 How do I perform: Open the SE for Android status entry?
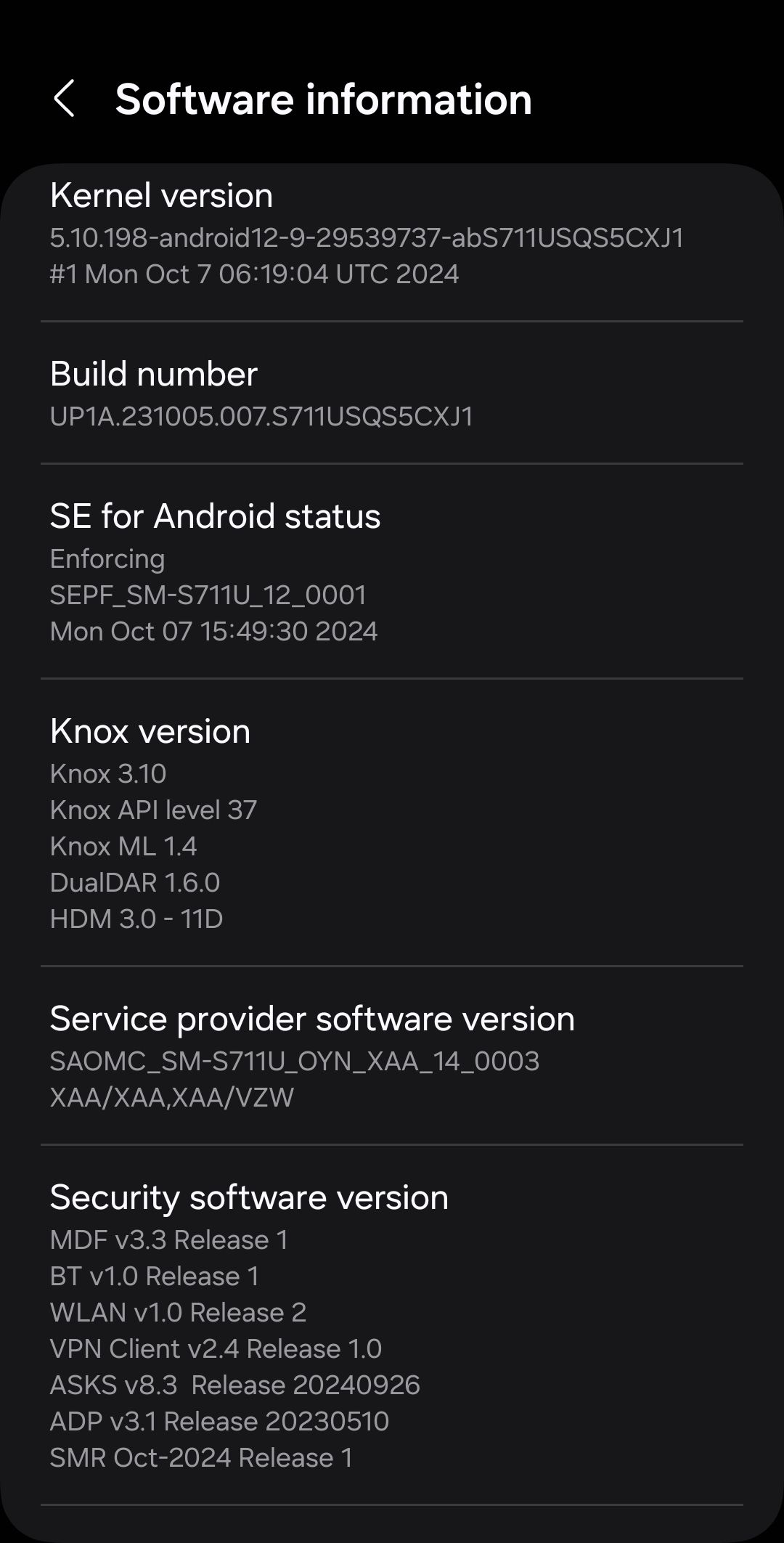pos(214,517)
